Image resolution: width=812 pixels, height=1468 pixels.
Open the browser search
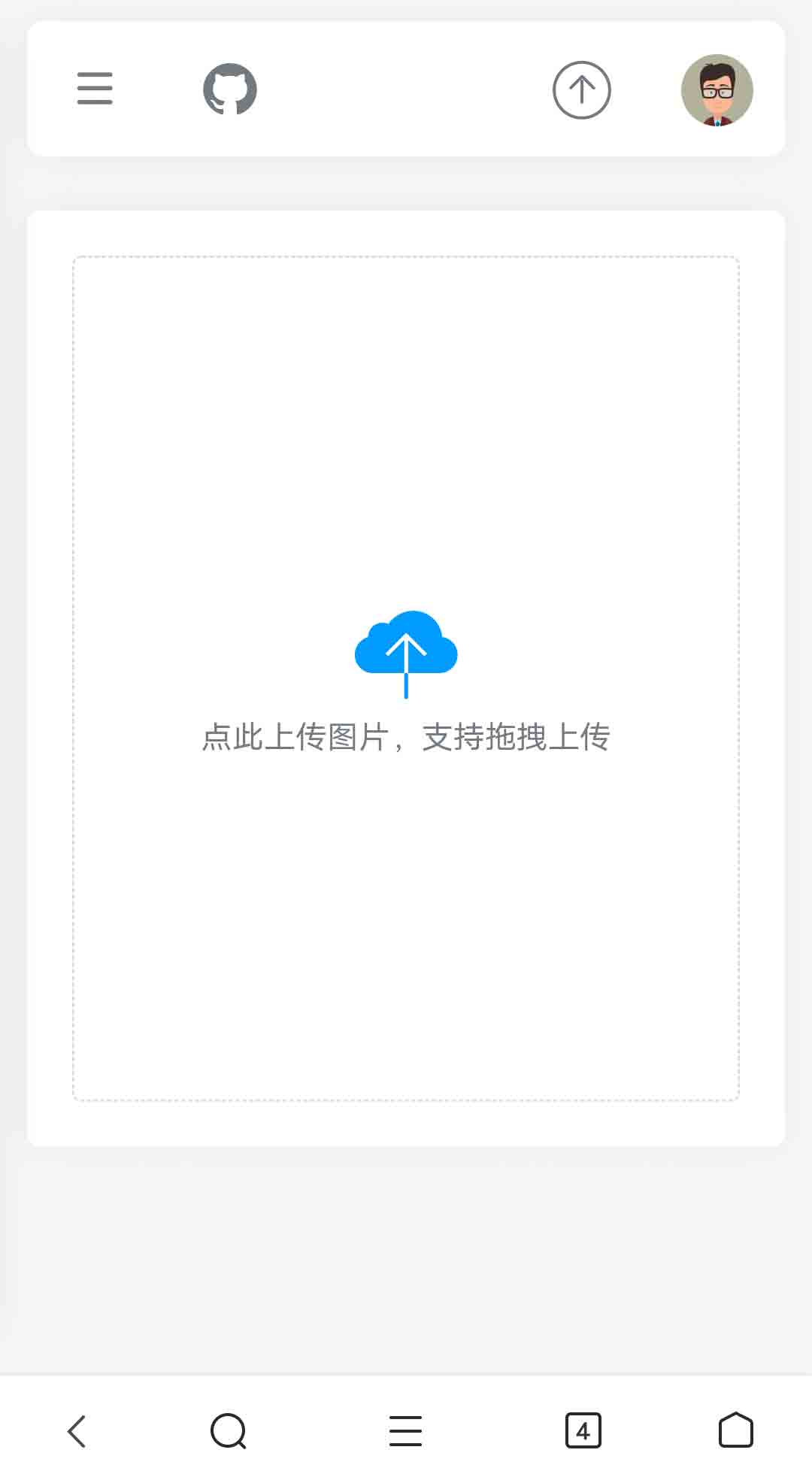[x=229, y=1430]
